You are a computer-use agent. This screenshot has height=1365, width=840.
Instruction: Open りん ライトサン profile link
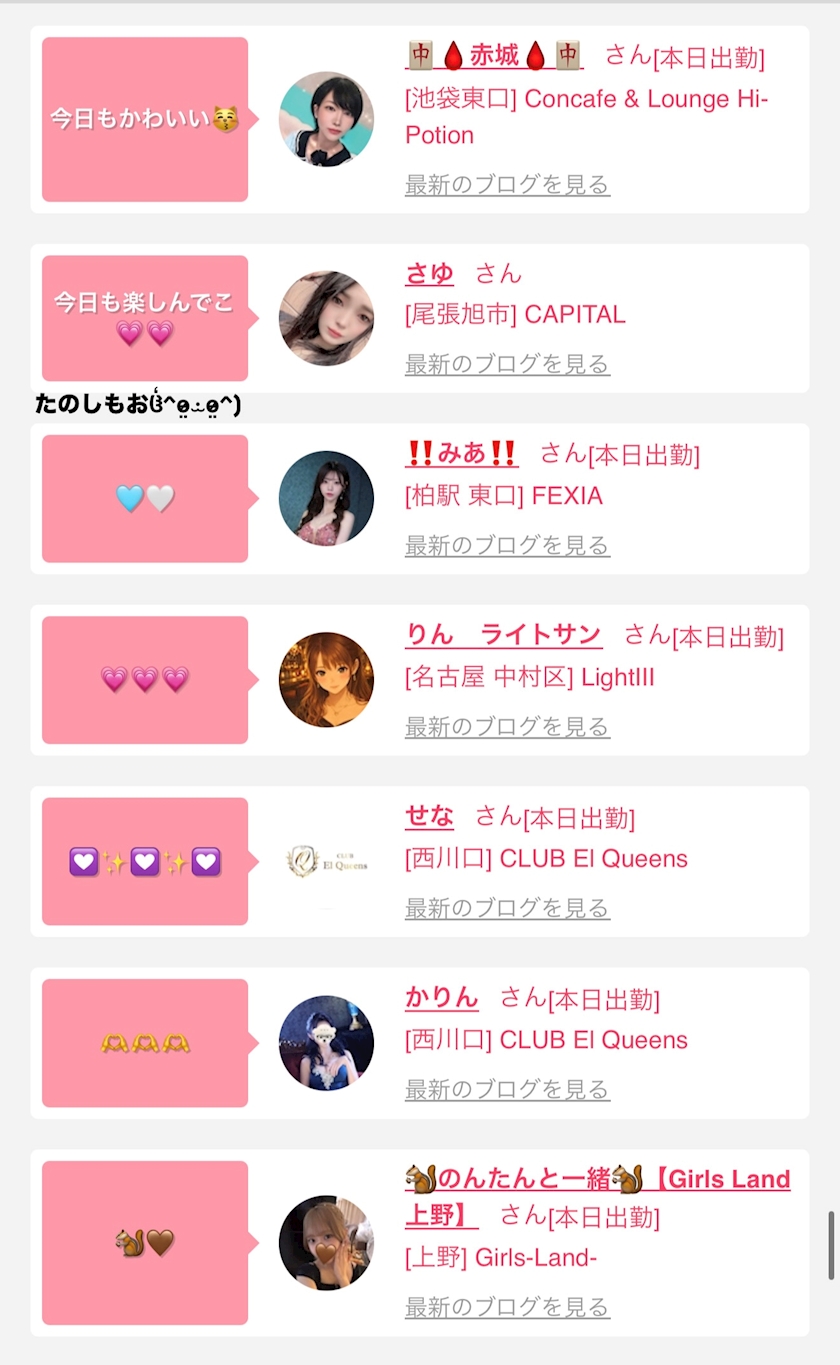(x=504, y=635)
